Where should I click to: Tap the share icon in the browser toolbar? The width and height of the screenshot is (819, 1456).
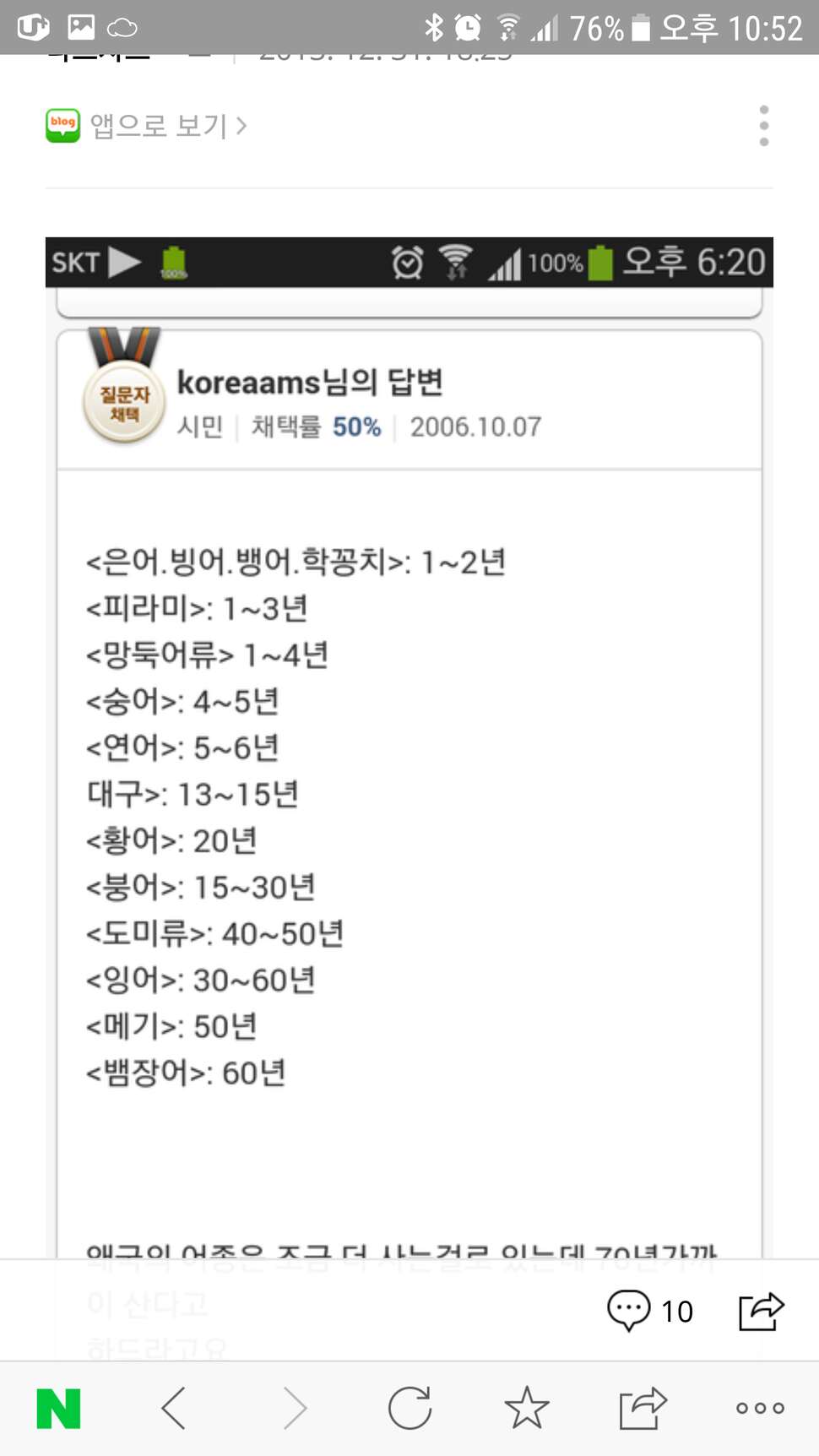pyautogui.click(x=643, y=1408)
